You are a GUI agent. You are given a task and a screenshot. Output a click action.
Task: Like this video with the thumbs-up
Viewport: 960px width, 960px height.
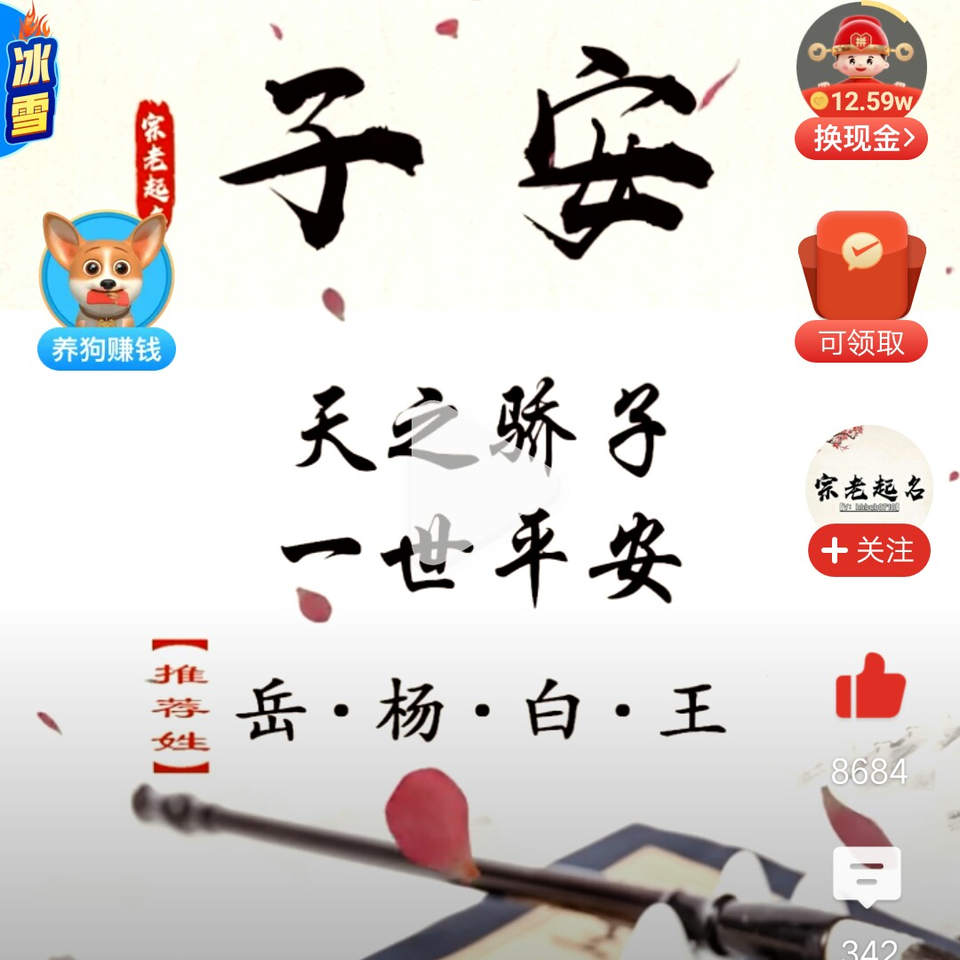pyautogui.click(x=869, y=688)
